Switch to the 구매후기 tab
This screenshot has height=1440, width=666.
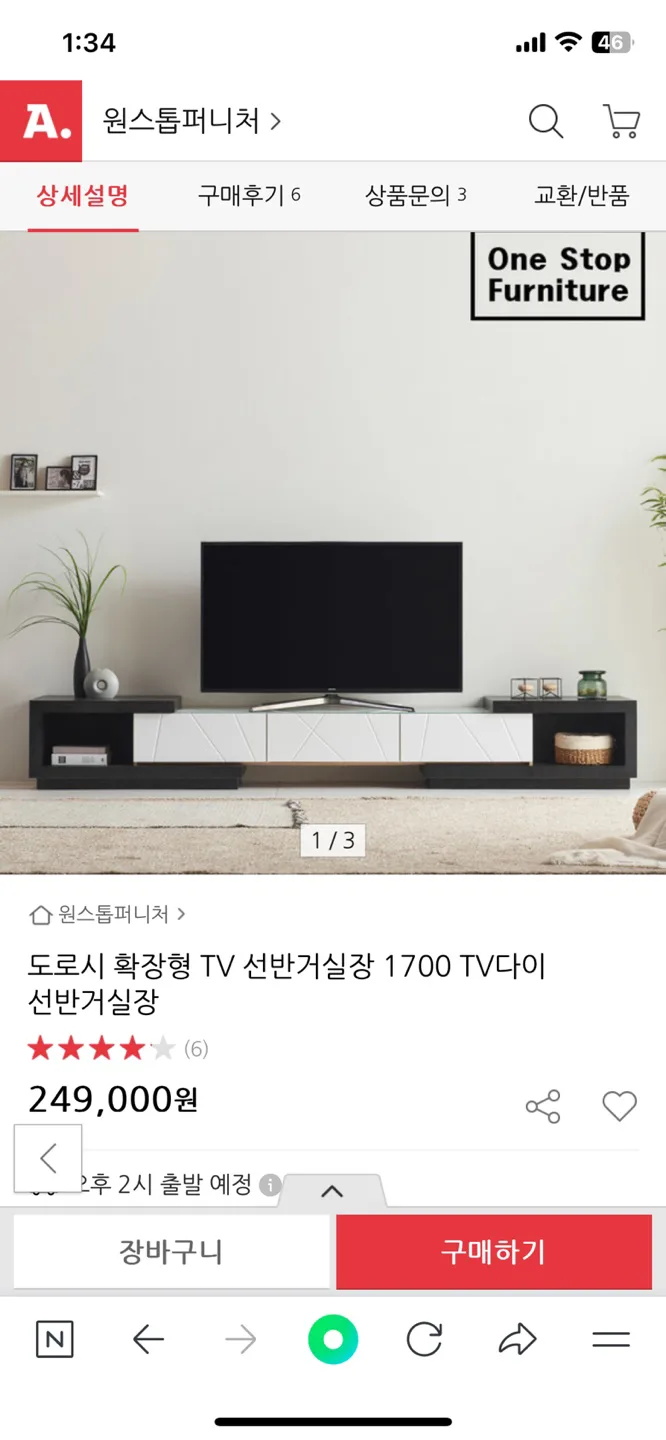(x=249, y=196)
